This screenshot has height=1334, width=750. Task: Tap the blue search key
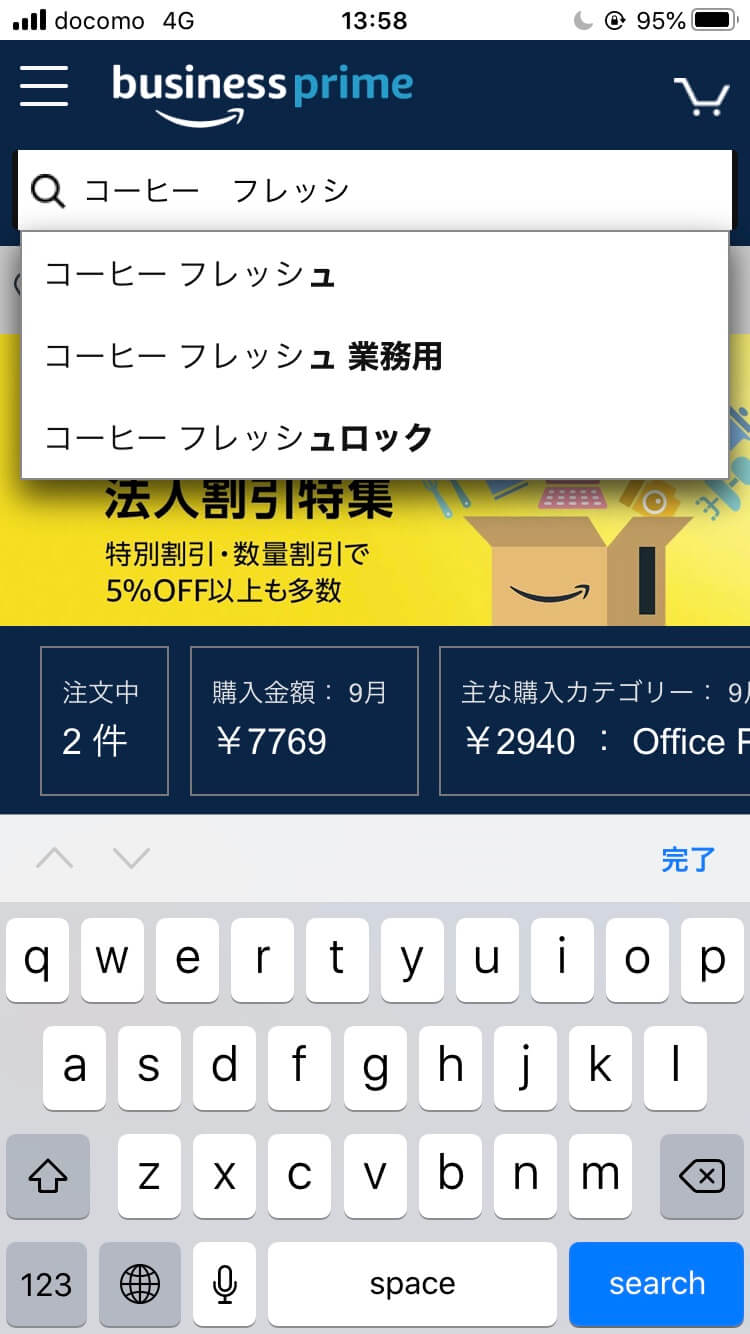657,1284
